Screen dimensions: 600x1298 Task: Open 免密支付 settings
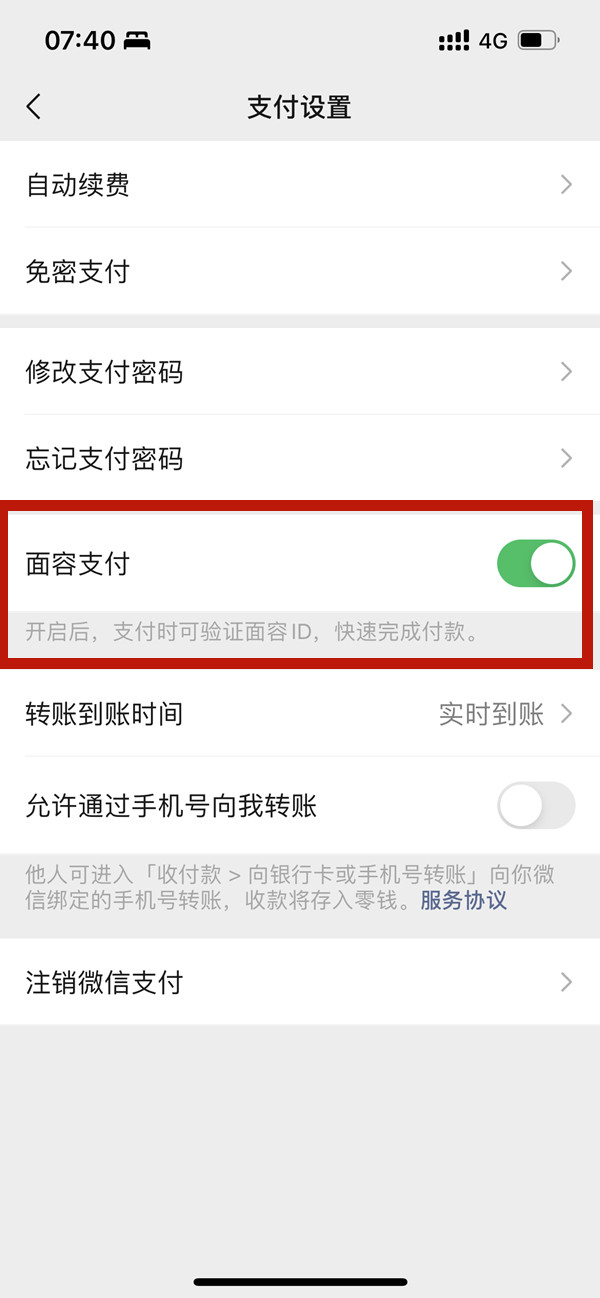click(300, 271)
